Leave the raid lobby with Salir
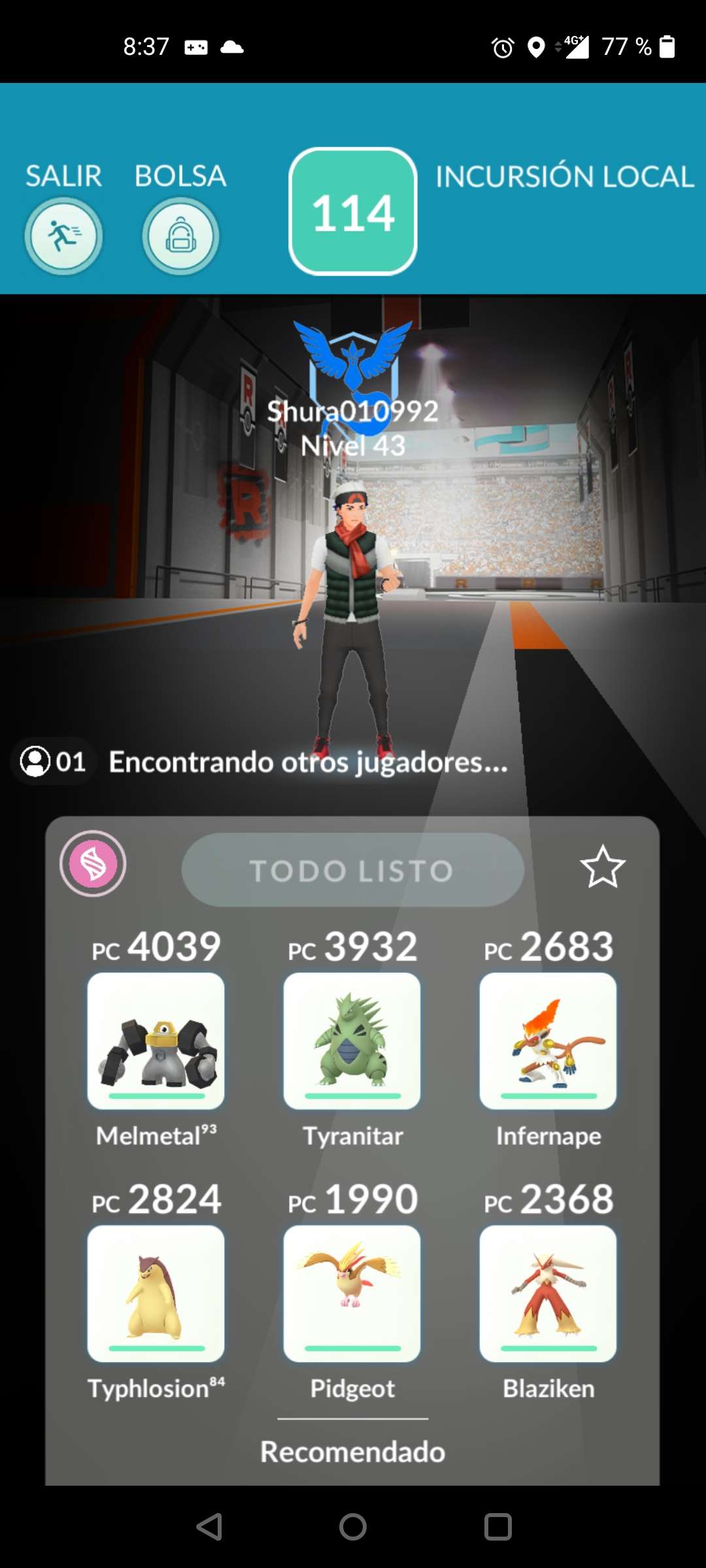This screenshot has width=706, height=1568. (63, 236)
